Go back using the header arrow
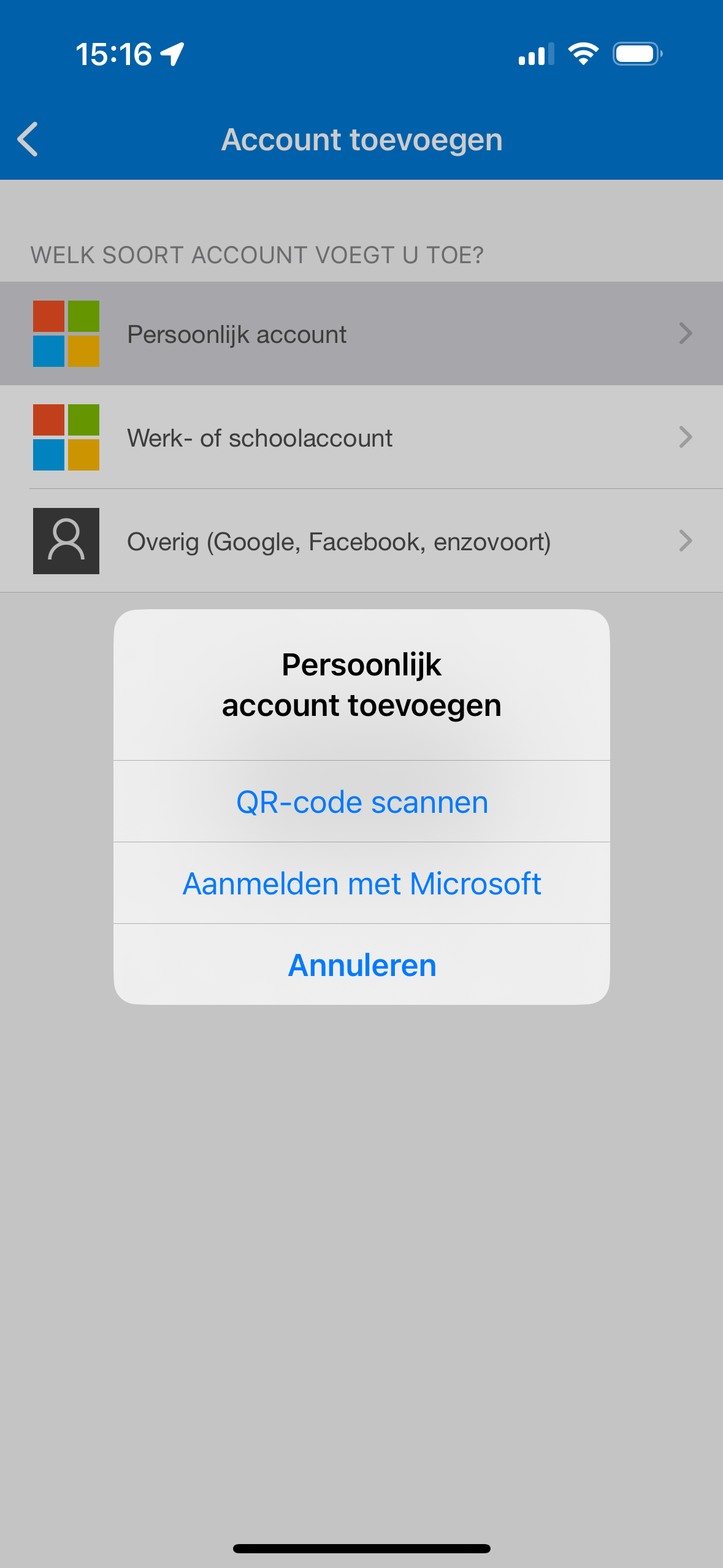The height and width of the screenshot is (1568, 723). 28,139
